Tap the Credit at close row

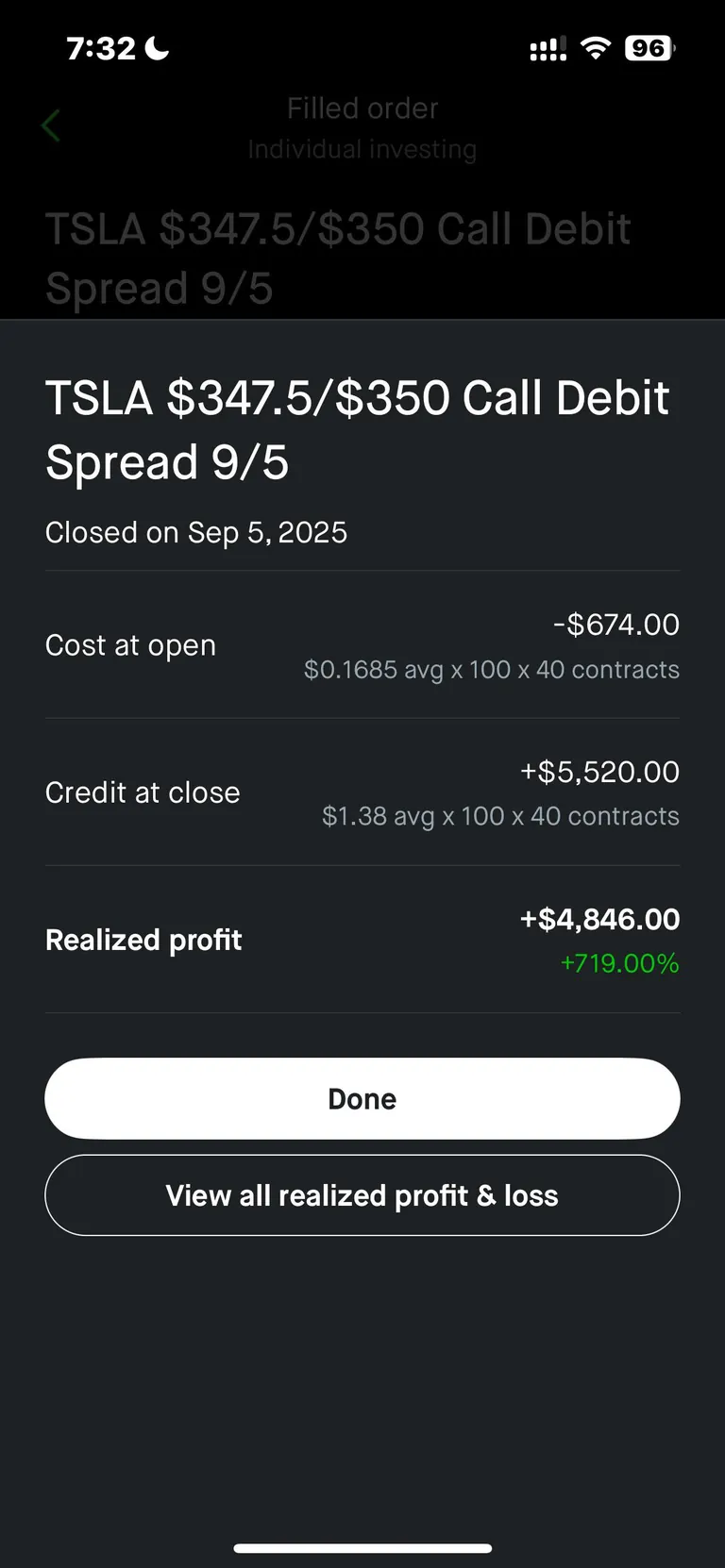pyautogui.click(x=143, y=792)
